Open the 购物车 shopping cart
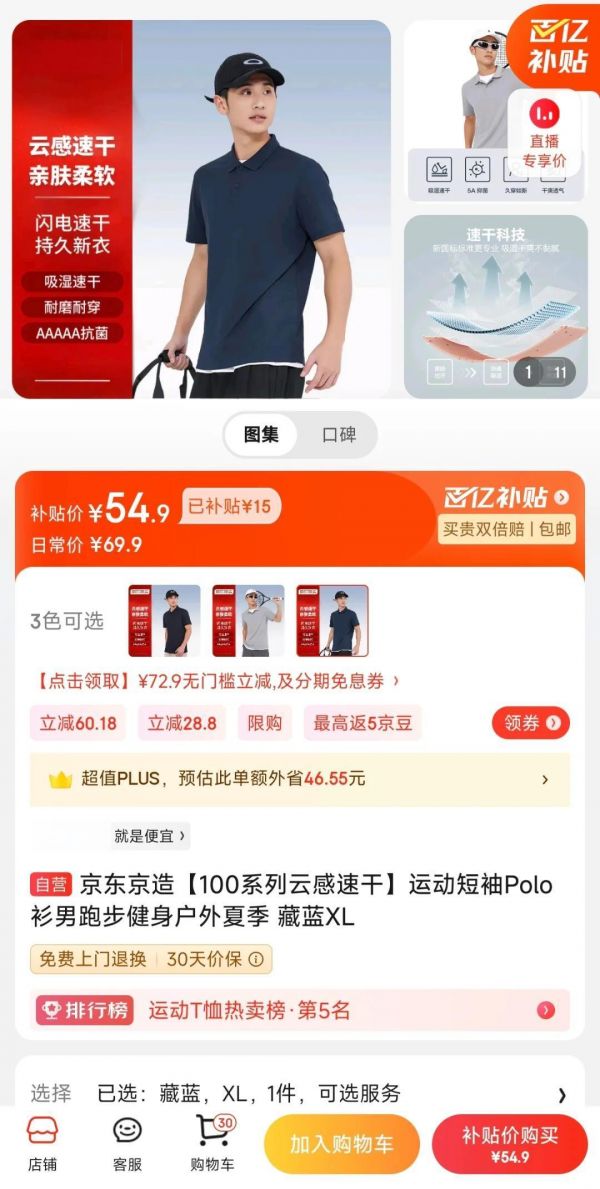This screenshot has width=600, height=1189. click(x=212, y=1144)
